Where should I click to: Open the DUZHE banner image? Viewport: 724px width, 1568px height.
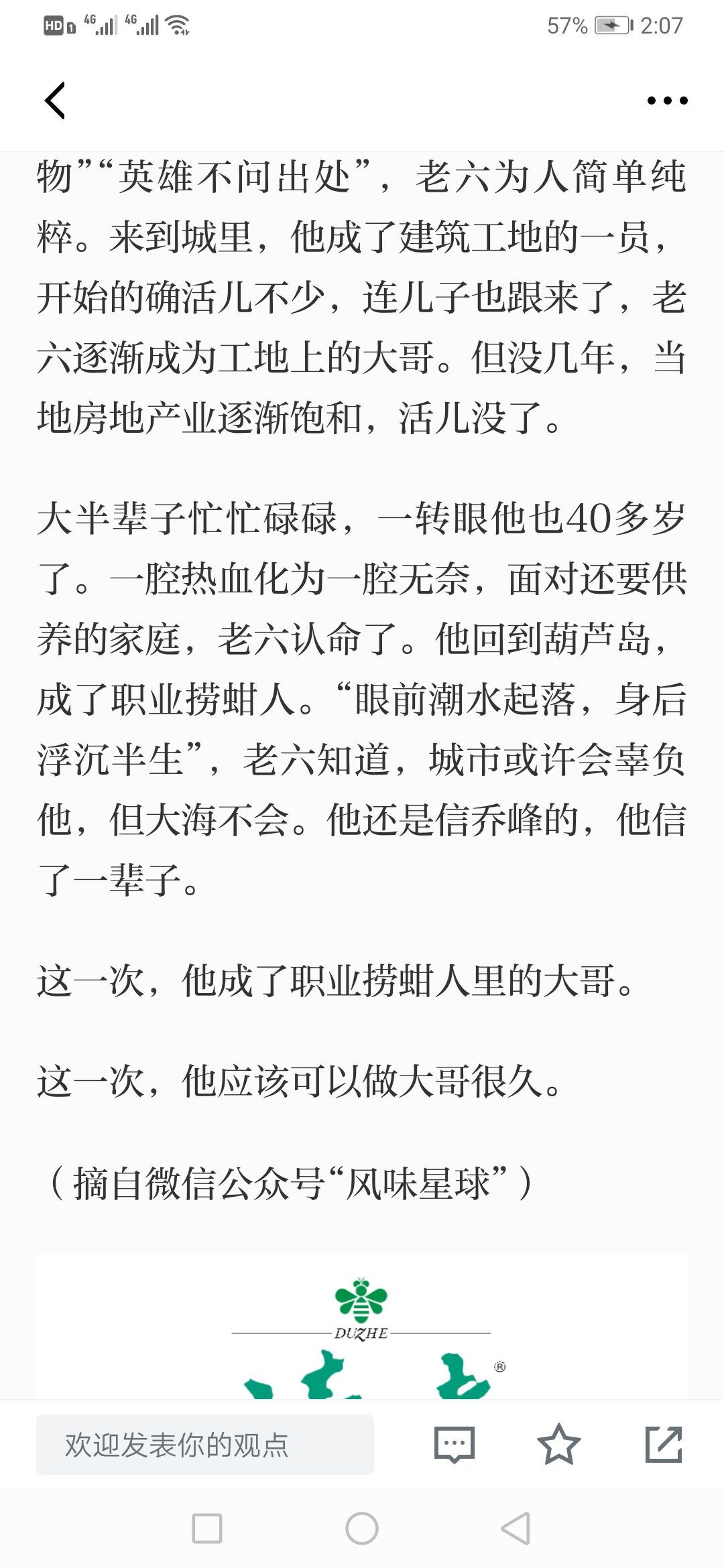point(362,1327)
